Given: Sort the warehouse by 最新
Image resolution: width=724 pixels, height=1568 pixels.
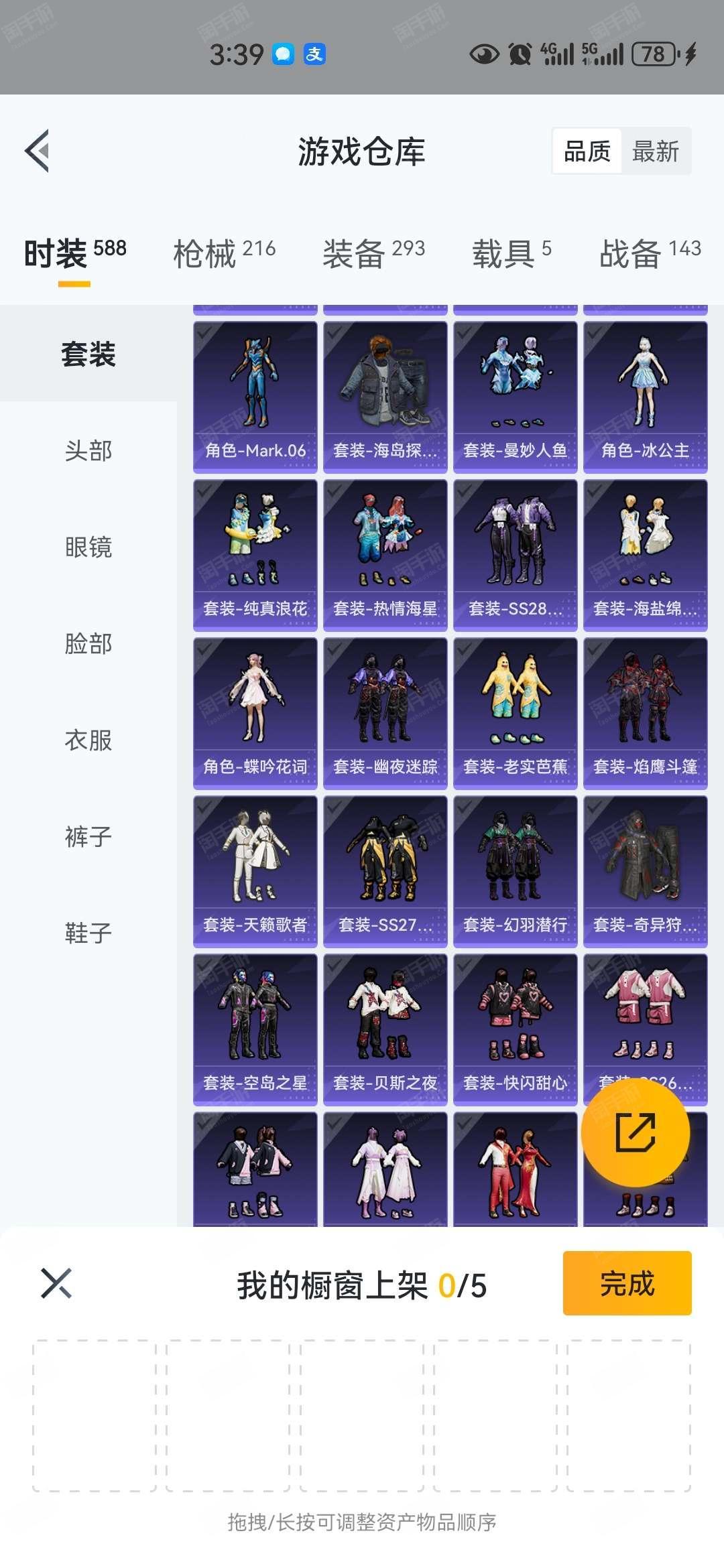Looking at the screenshot, I should (x=656, y=151).
